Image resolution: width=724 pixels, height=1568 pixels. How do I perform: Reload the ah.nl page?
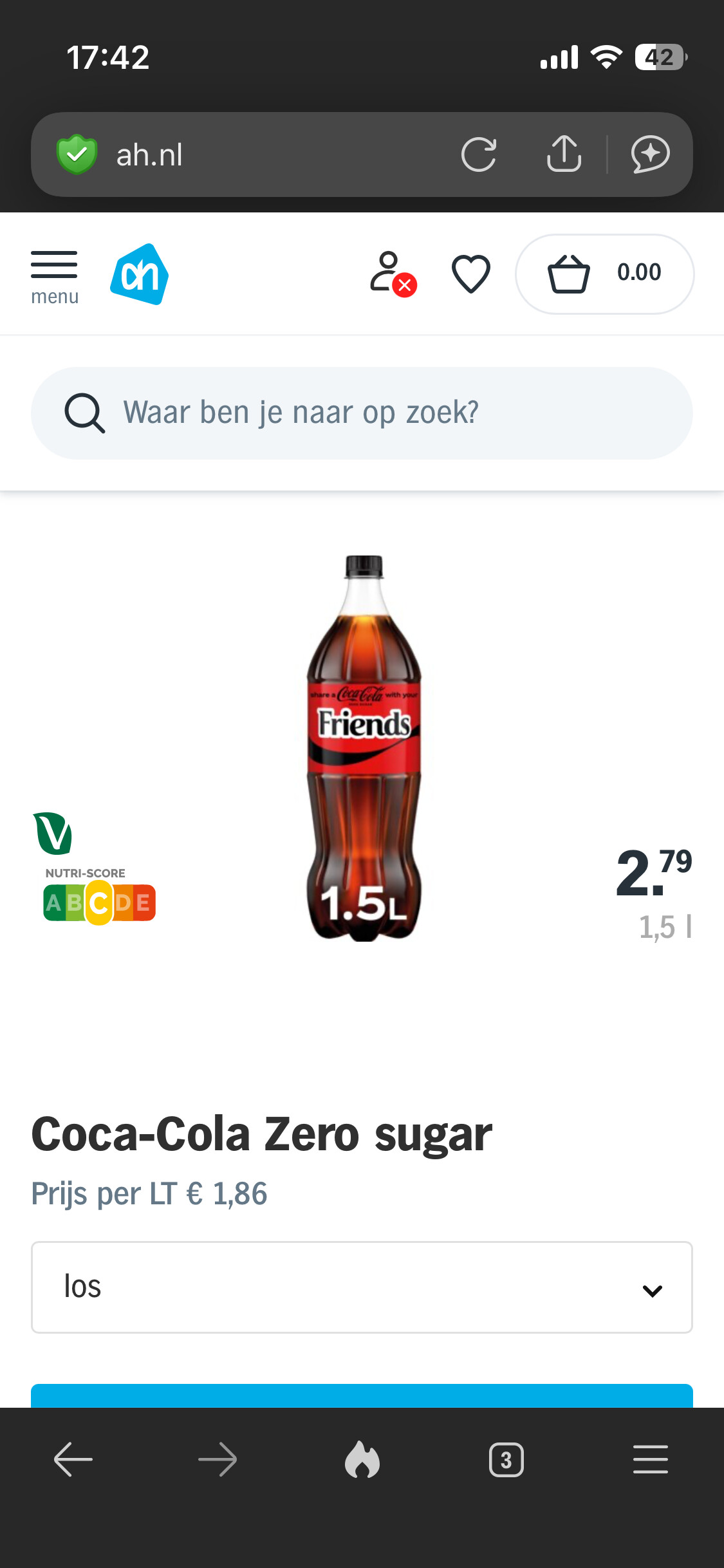coord(479,154)
